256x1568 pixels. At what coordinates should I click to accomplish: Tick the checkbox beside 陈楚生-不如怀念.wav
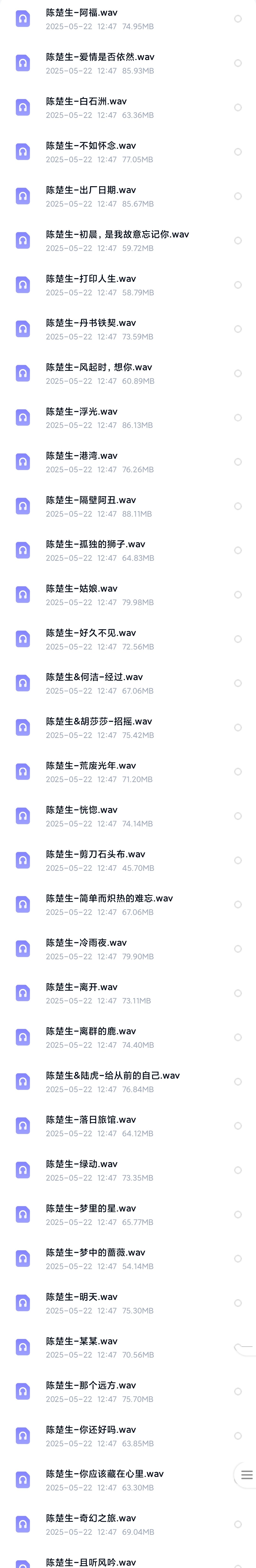click(238, 152)
